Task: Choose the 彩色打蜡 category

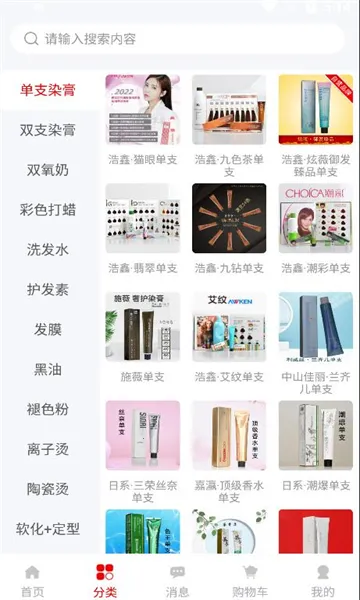Action: pyautogui.click(x=48, y=210)
